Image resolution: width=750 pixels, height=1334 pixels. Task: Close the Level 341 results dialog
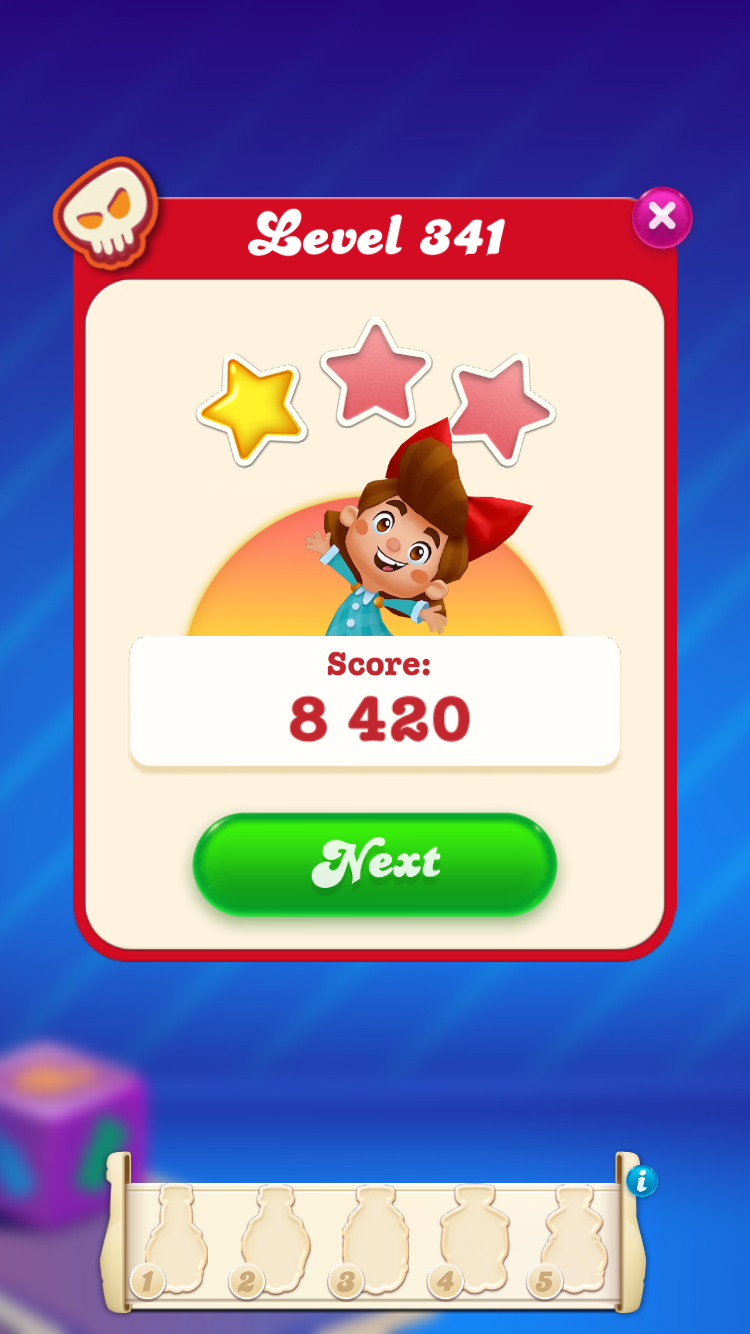(x=662, y=216)
